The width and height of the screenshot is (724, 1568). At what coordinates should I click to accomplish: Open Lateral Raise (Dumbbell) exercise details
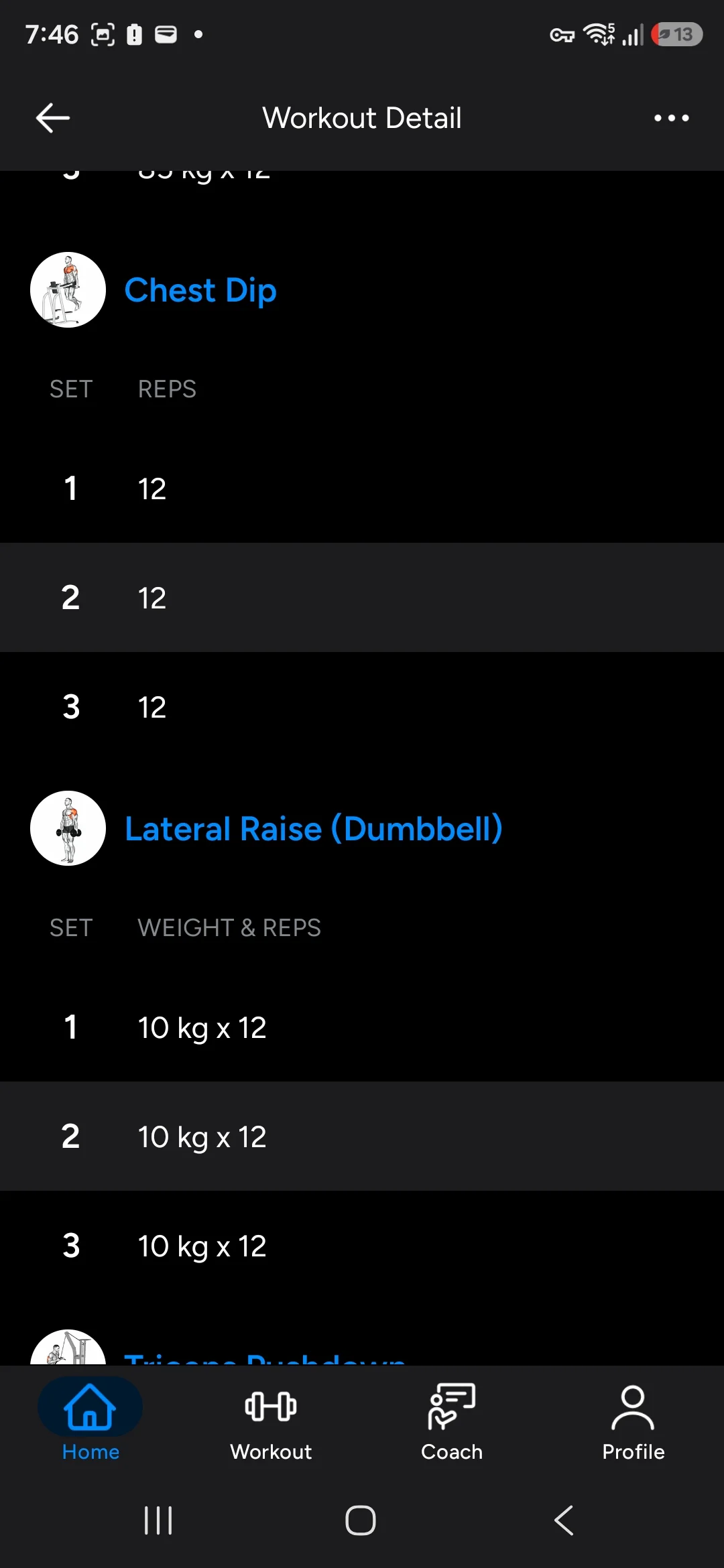click(314, 829)
